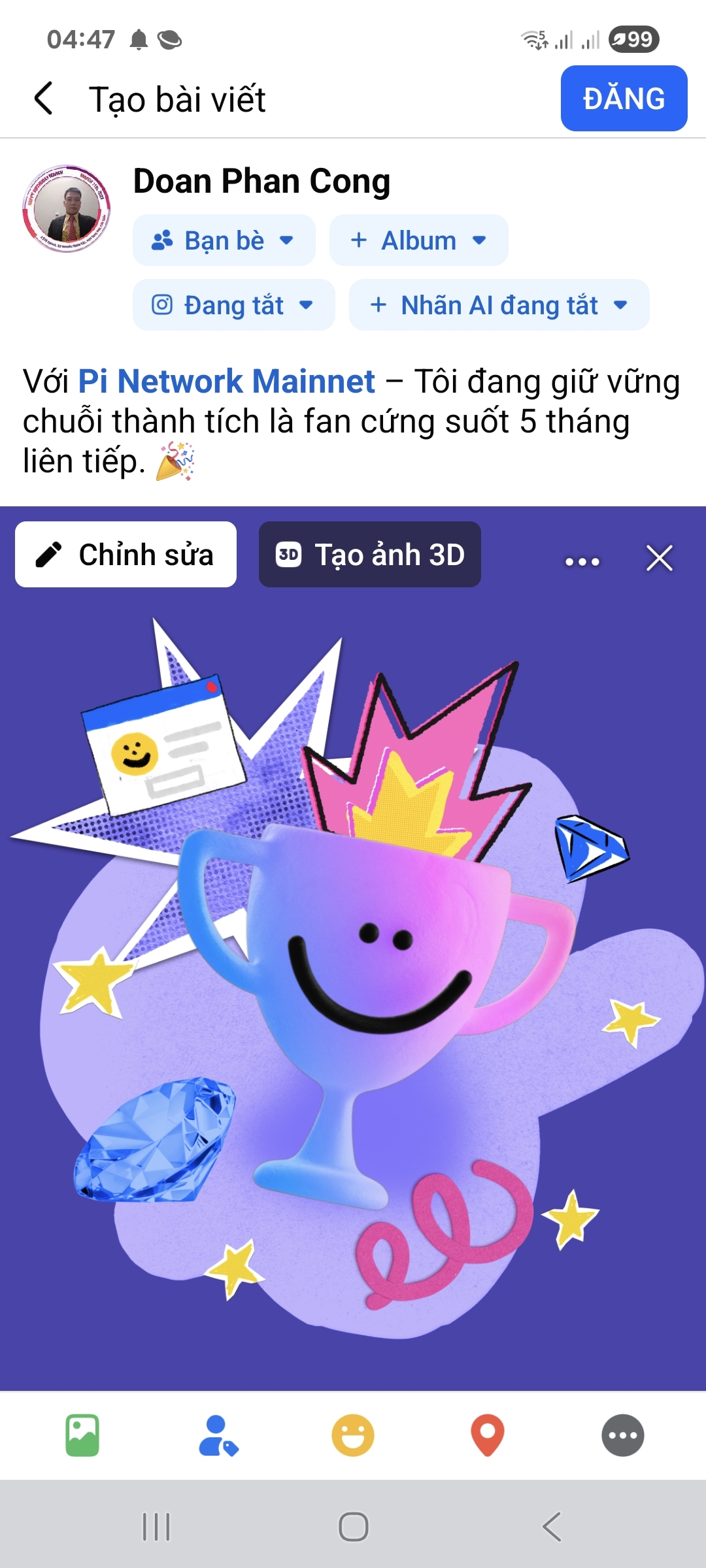Open the Album dropdown
The width and height of the screenshot is (706, 1568).
click(418, 240)
